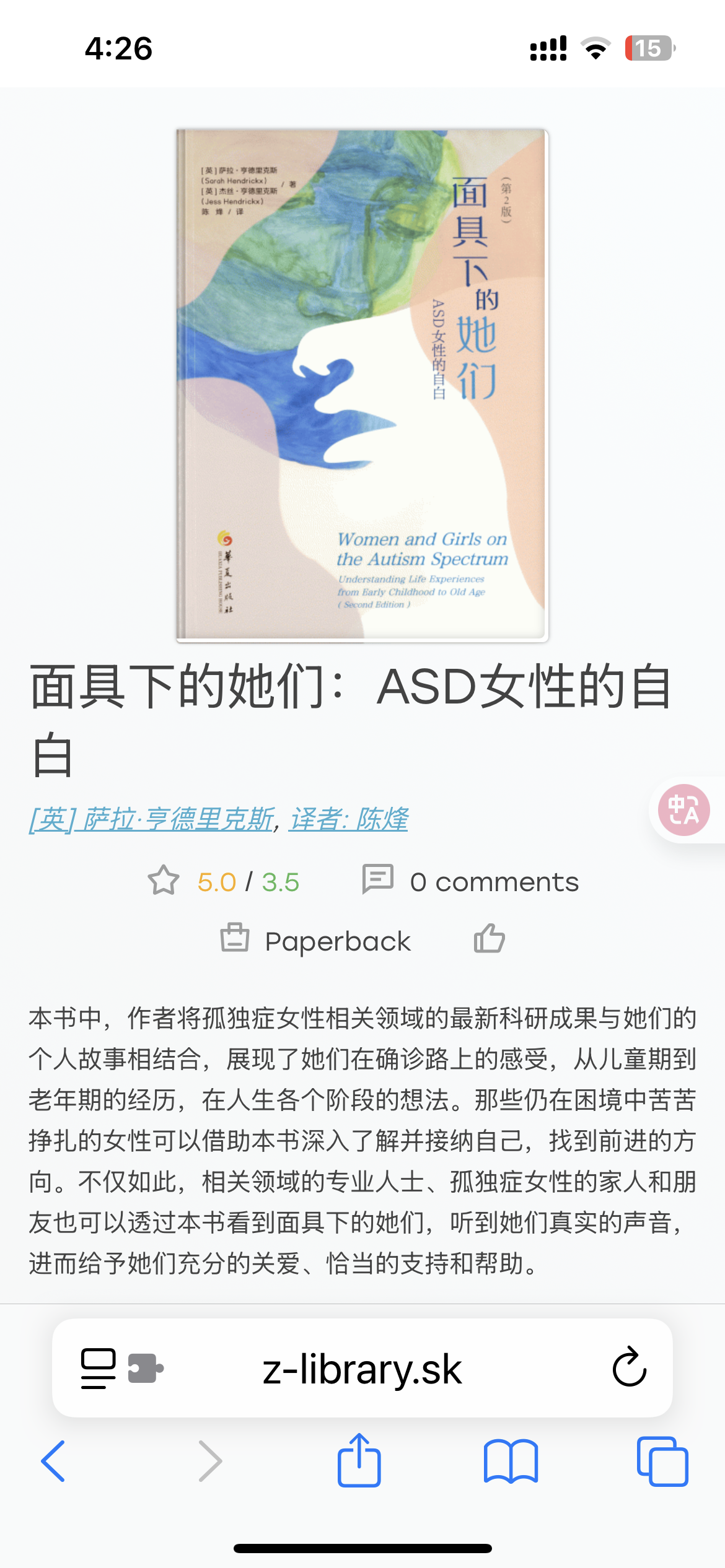725x1568 pixels.
Task: Go back to the previous page
Action: point(53,1461)
